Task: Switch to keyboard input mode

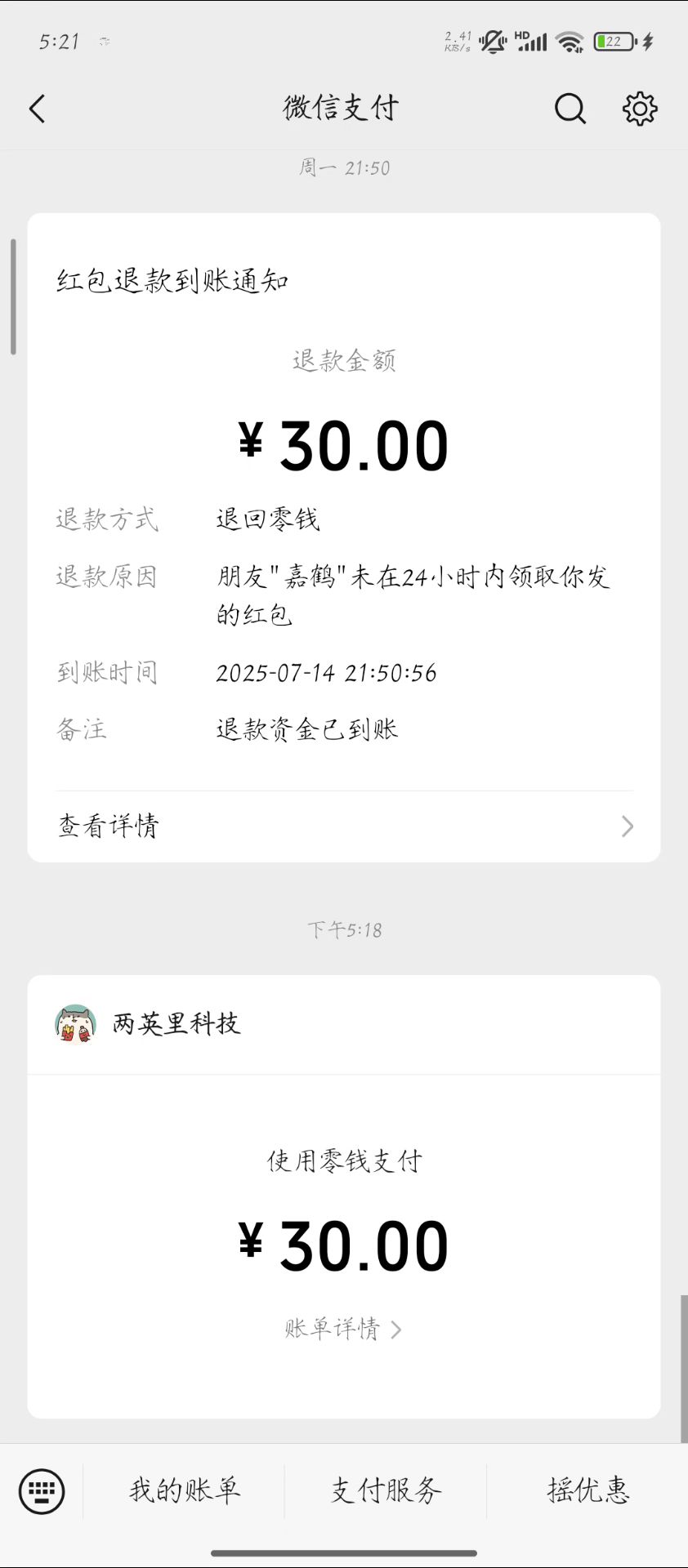Action: point(42,1491)
